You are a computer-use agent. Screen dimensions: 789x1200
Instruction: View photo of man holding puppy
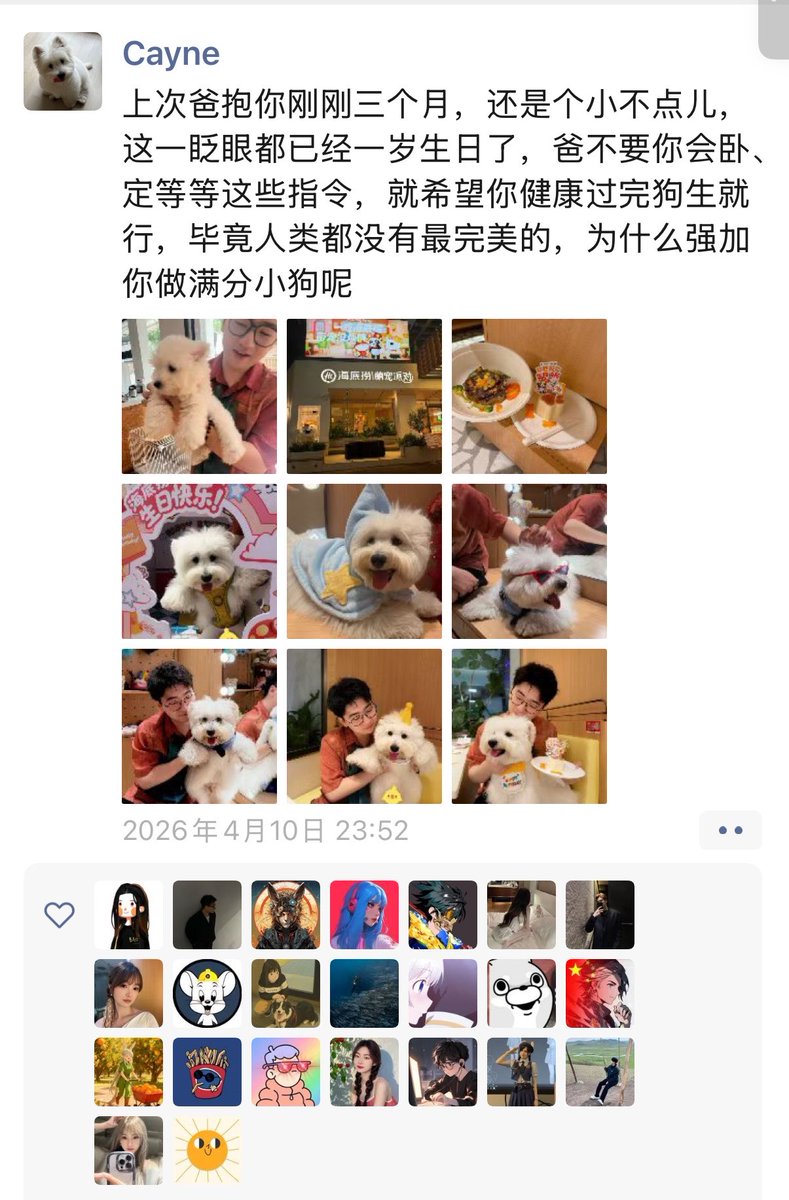tap(199, 396)
